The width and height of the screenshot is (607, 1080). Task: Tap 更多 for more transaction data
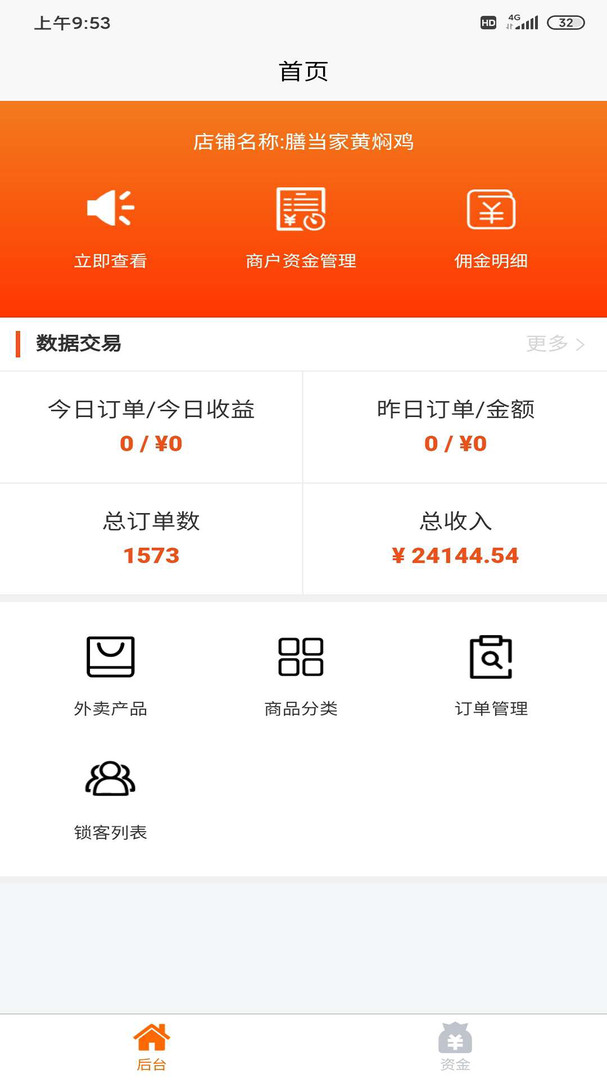(555, 344)
